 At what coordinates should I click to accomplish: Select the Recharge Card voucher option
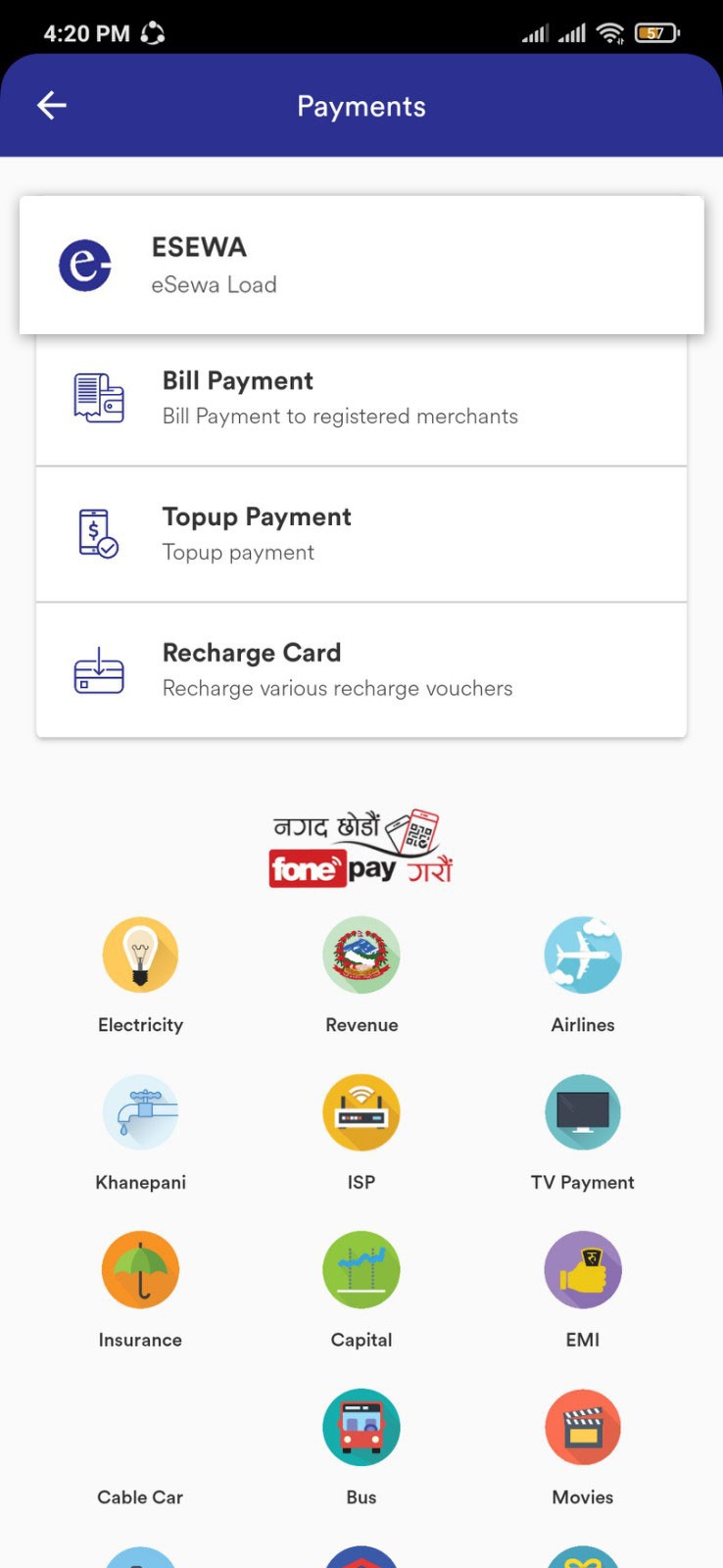click(361, 668)
